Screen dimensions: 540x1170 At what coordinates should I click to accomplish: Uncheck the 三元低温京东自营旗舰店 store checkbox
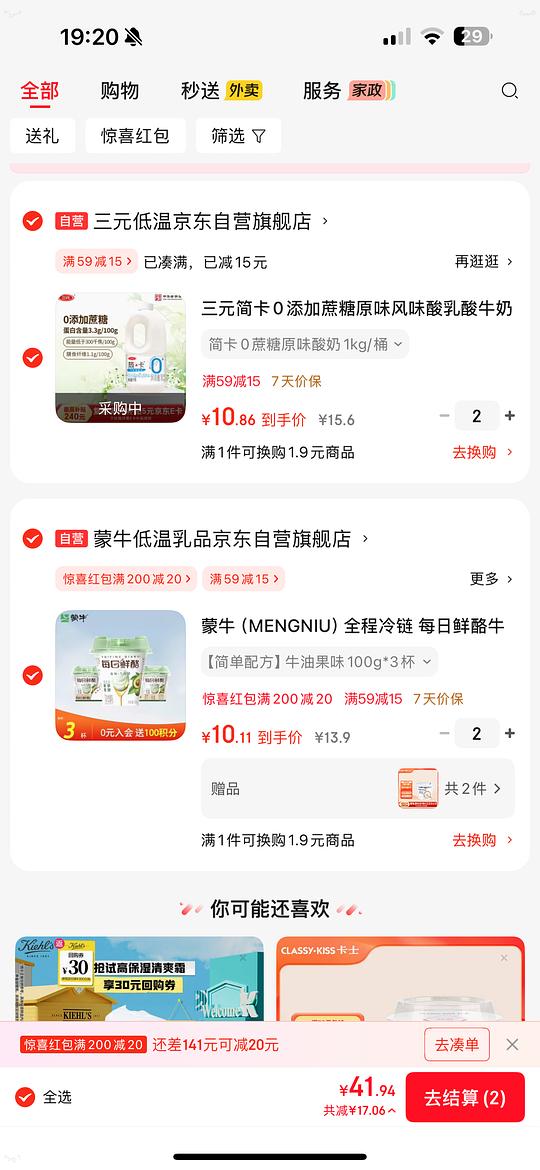[32, 221]
